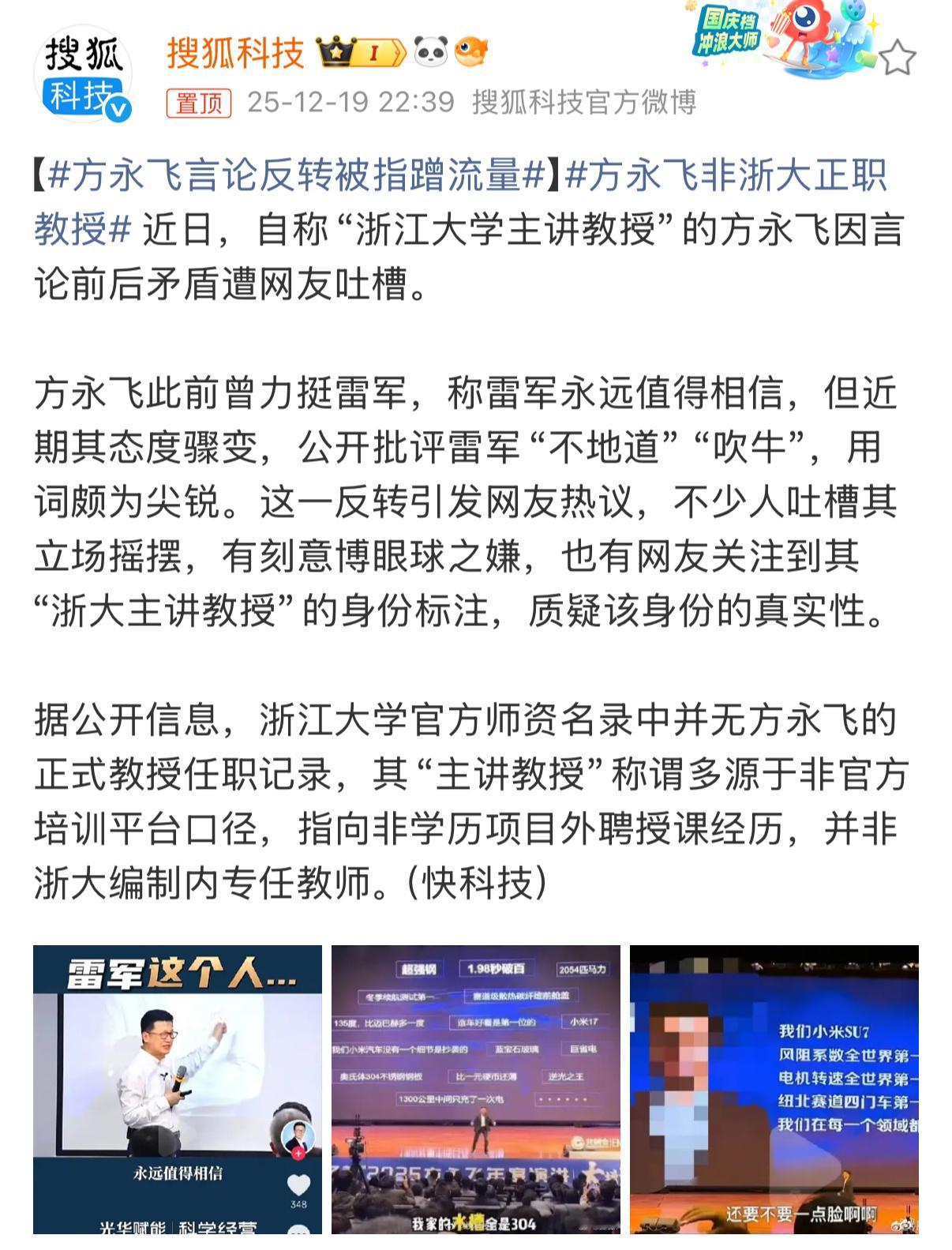Click the red 置顶 pinned label

point(200,100)
